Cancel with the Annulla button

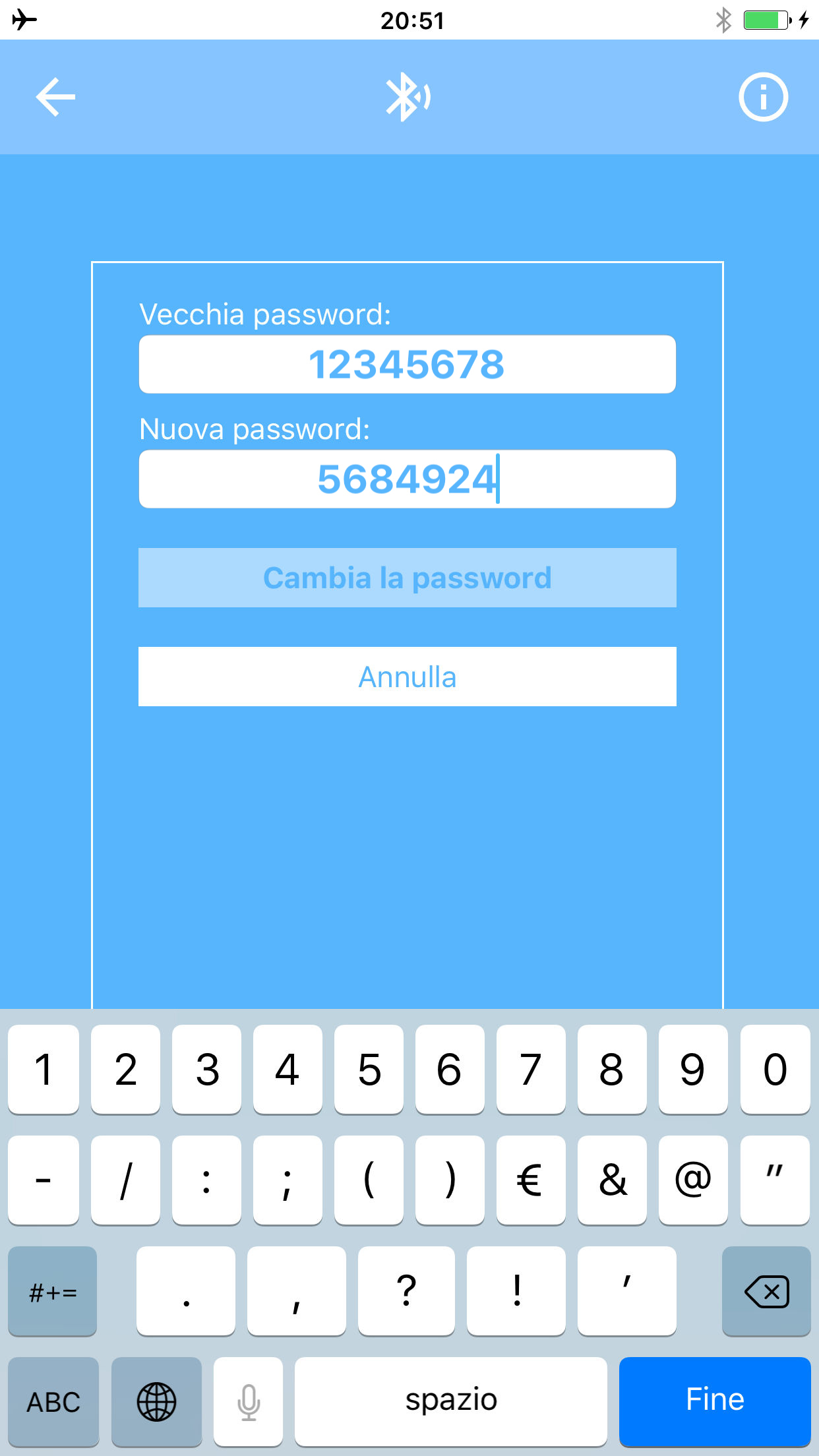pyautogui.click(x=408, y=677)
